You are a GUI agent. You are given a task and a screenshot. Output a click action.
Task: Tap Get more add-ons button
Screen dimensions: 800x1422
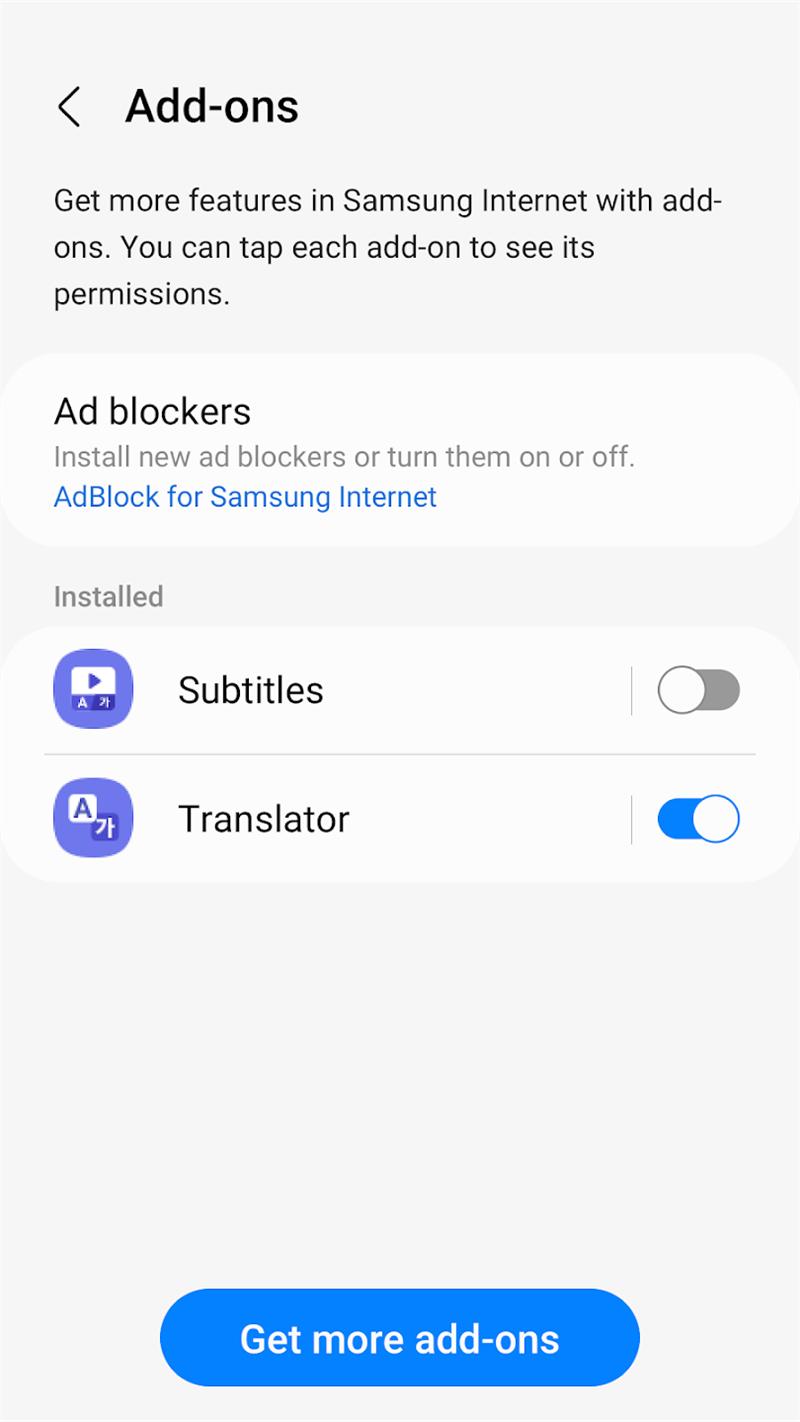click(x=400, y=1338)
